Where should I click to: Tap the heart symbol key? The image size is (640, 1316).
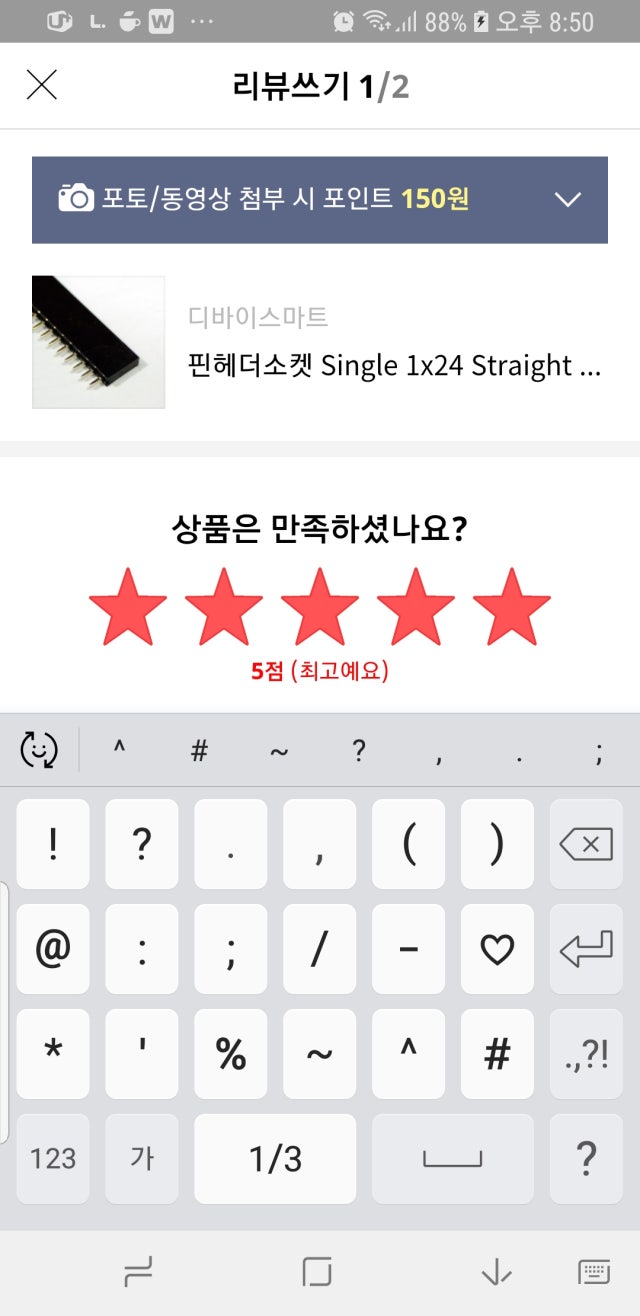(x=497, y=950)
